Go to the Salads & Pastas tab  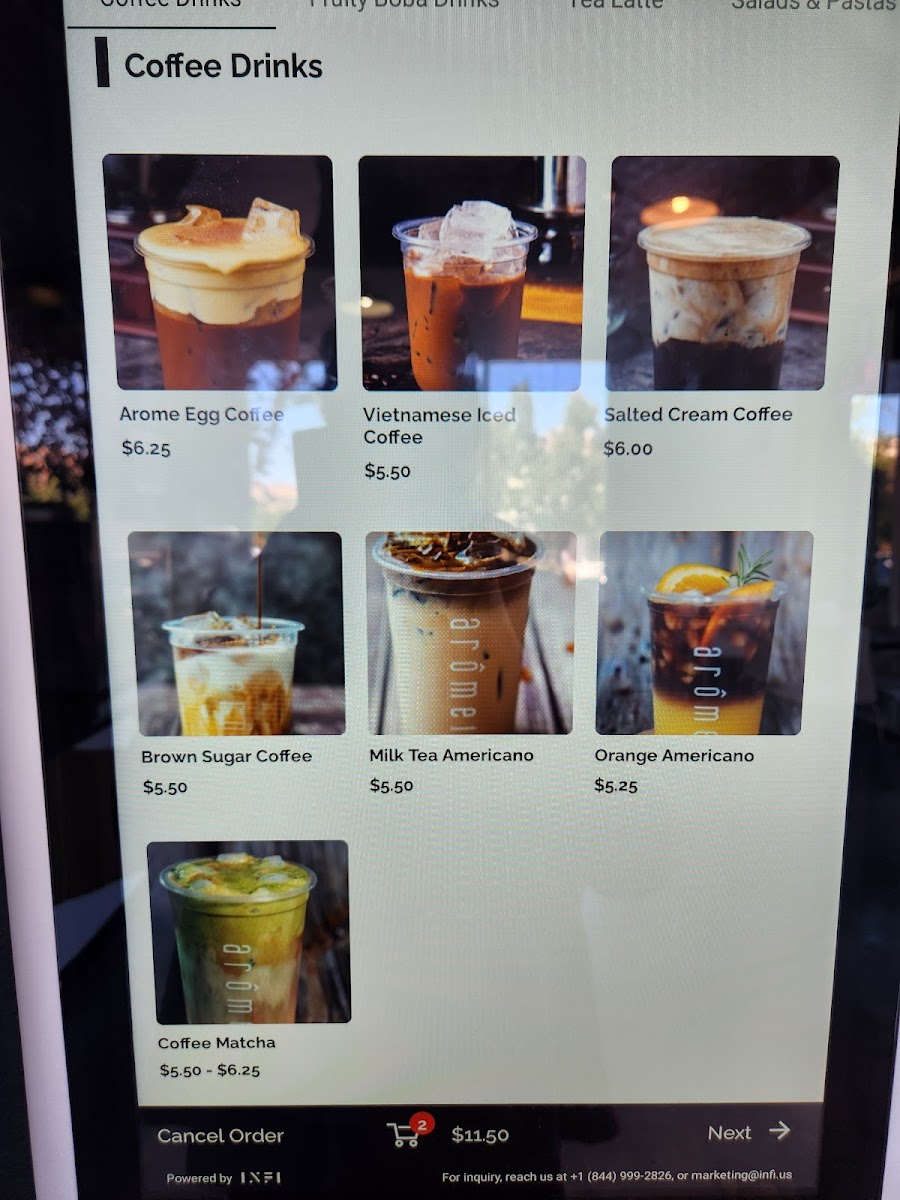[813, 5]
